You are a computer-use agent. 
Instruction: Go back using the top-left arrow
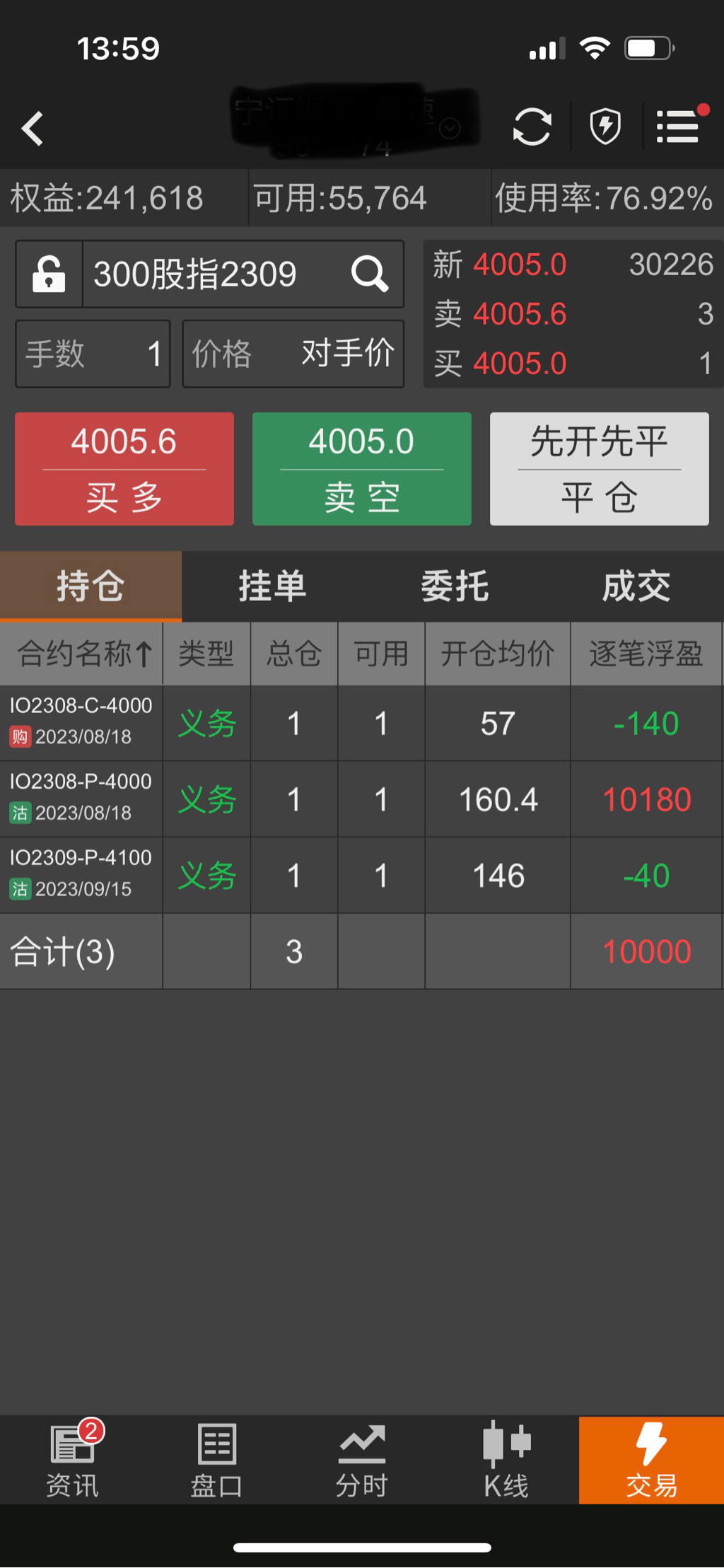tap(33, 129)
